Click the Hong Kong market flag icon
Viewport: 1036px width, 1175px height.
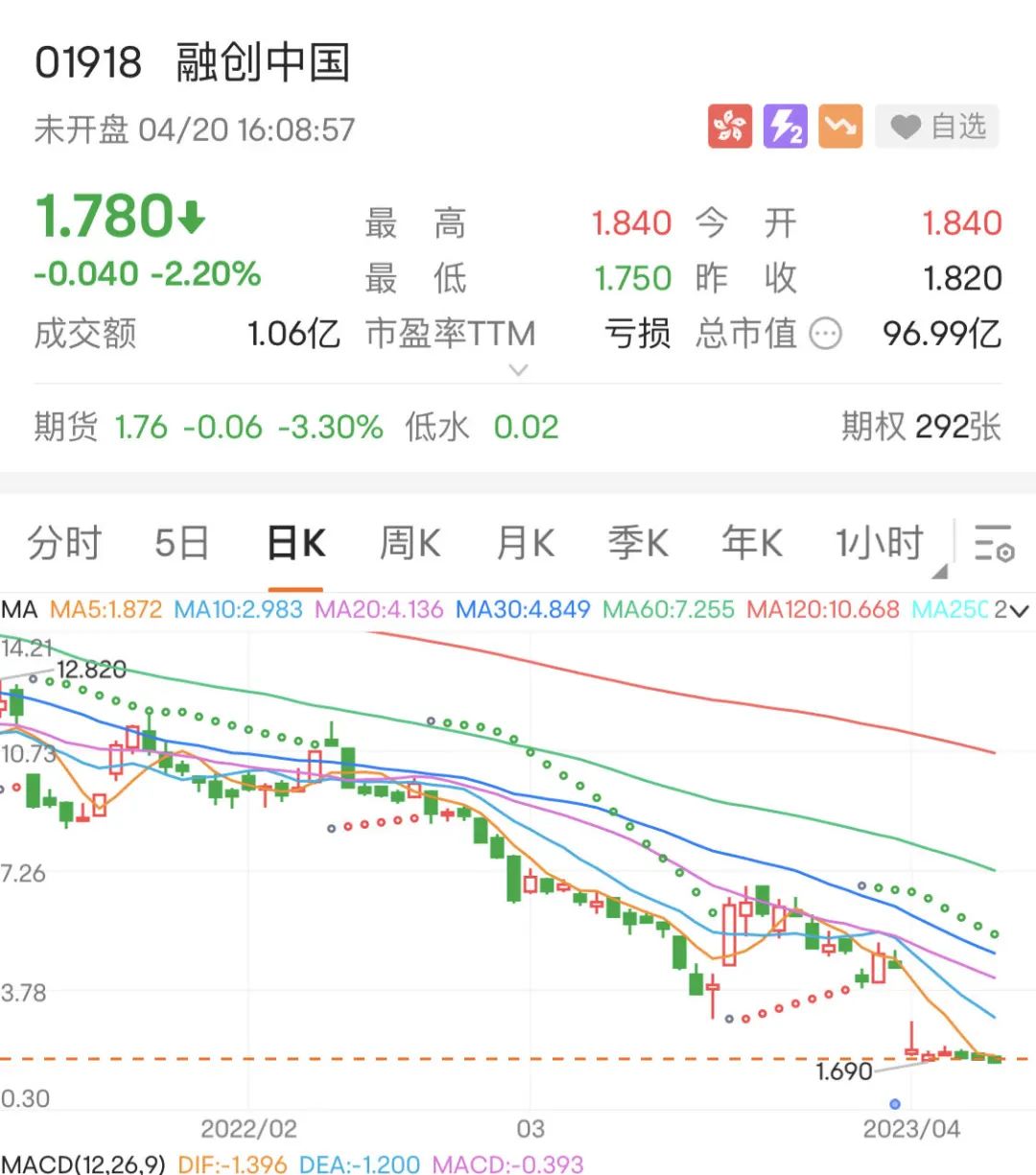click(x=729, y=126)
